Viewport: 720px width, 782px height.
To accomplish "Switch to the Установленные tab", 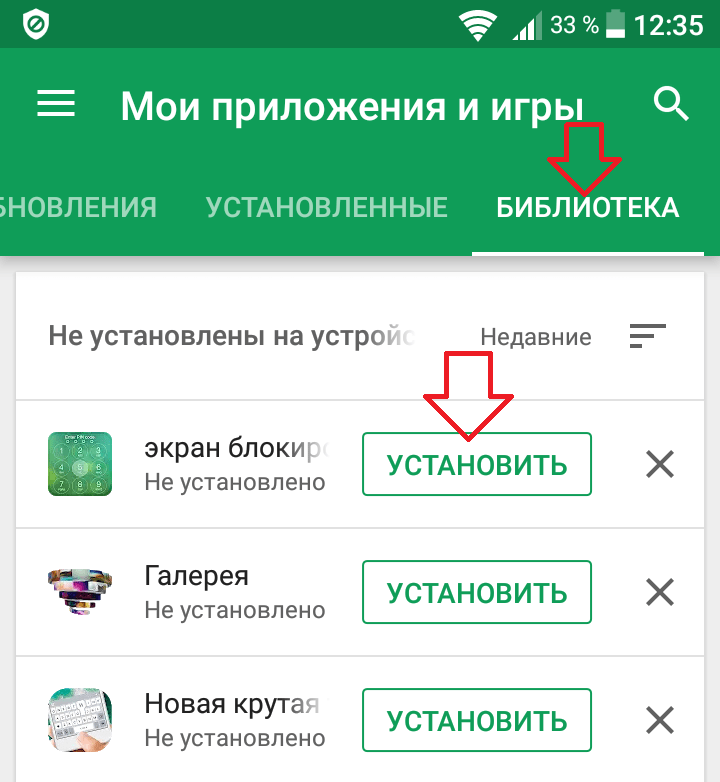I will coord(326,208).
